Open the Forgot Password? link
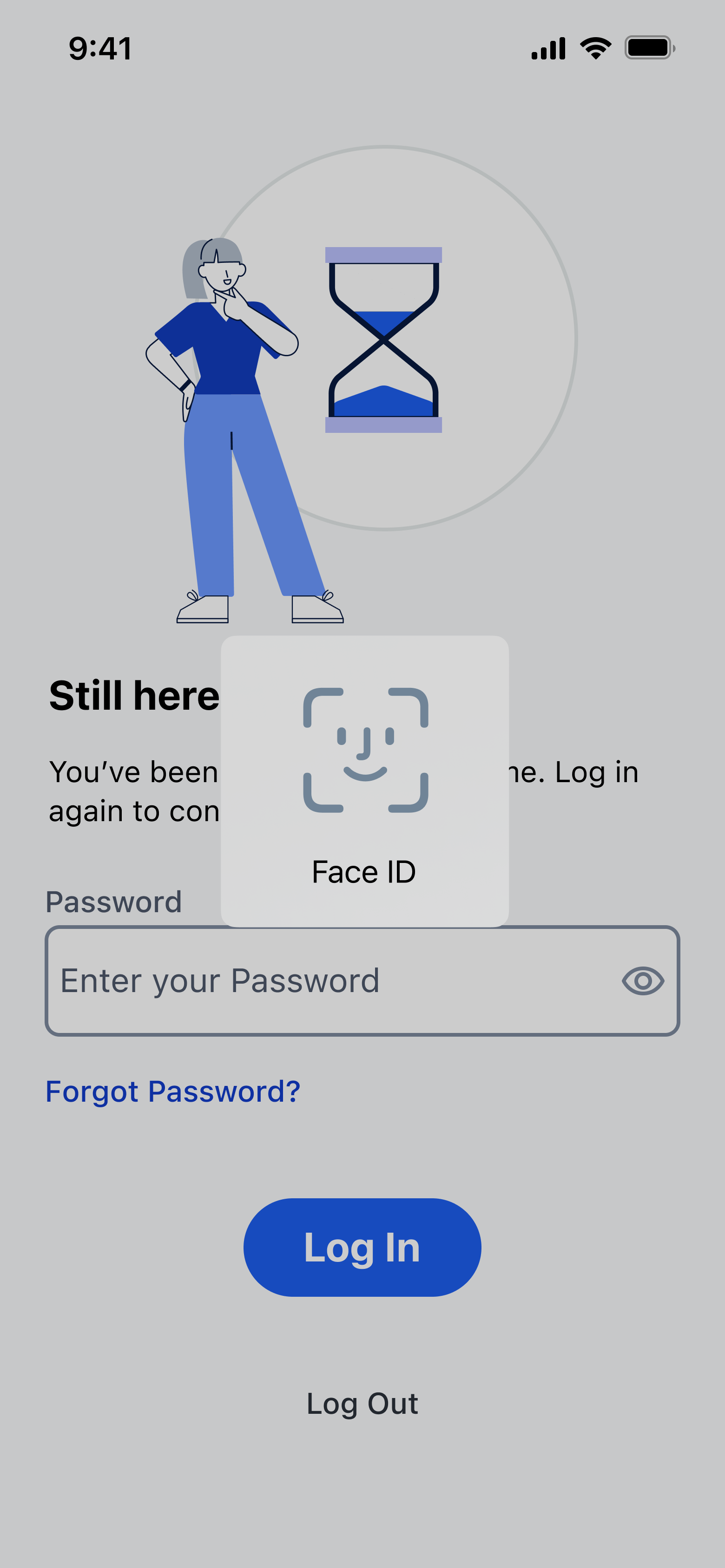725x1568 pixels. (x=173, y=1091)
